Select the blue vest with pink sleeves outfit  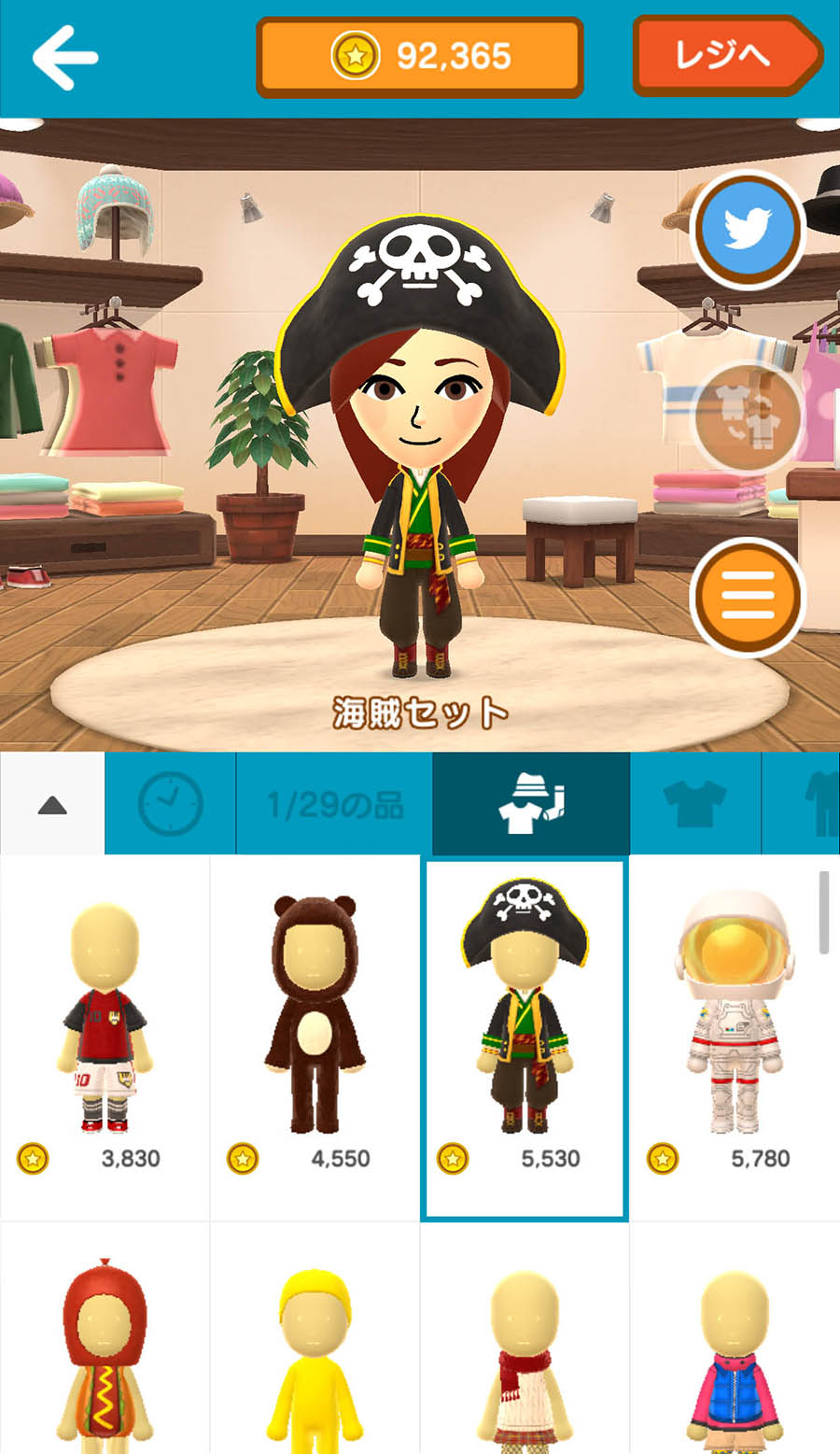(735, 1345)
